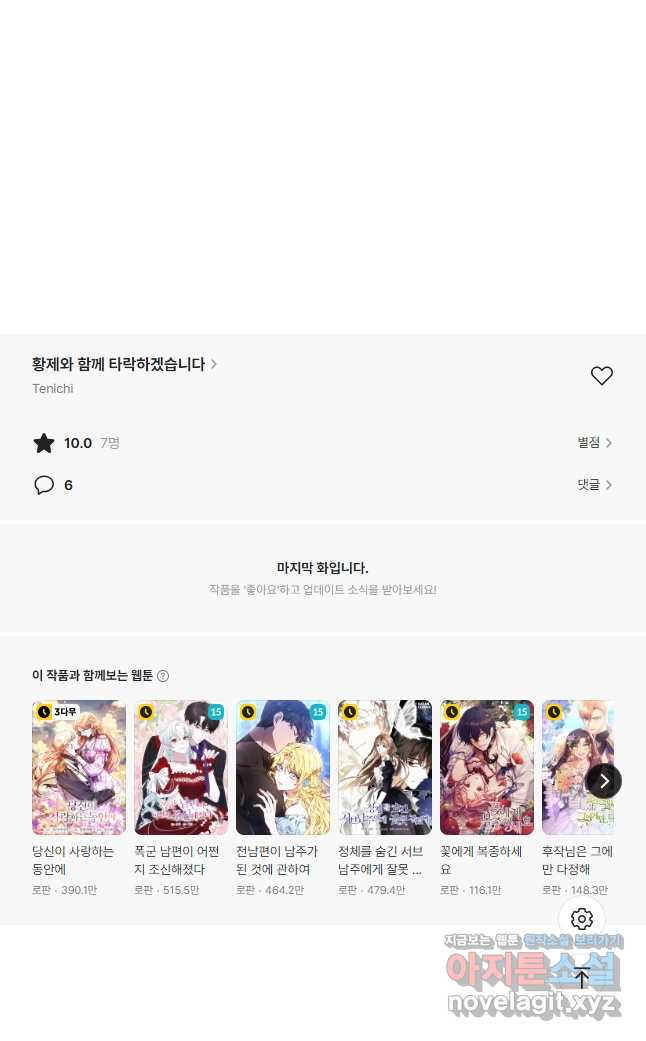Image resolution: width=646 pixels, height=1041 pixels.
Task: Open webtoon 폭군 남편이 어쩐지 조신해졌다
Action: pos(181,767)
